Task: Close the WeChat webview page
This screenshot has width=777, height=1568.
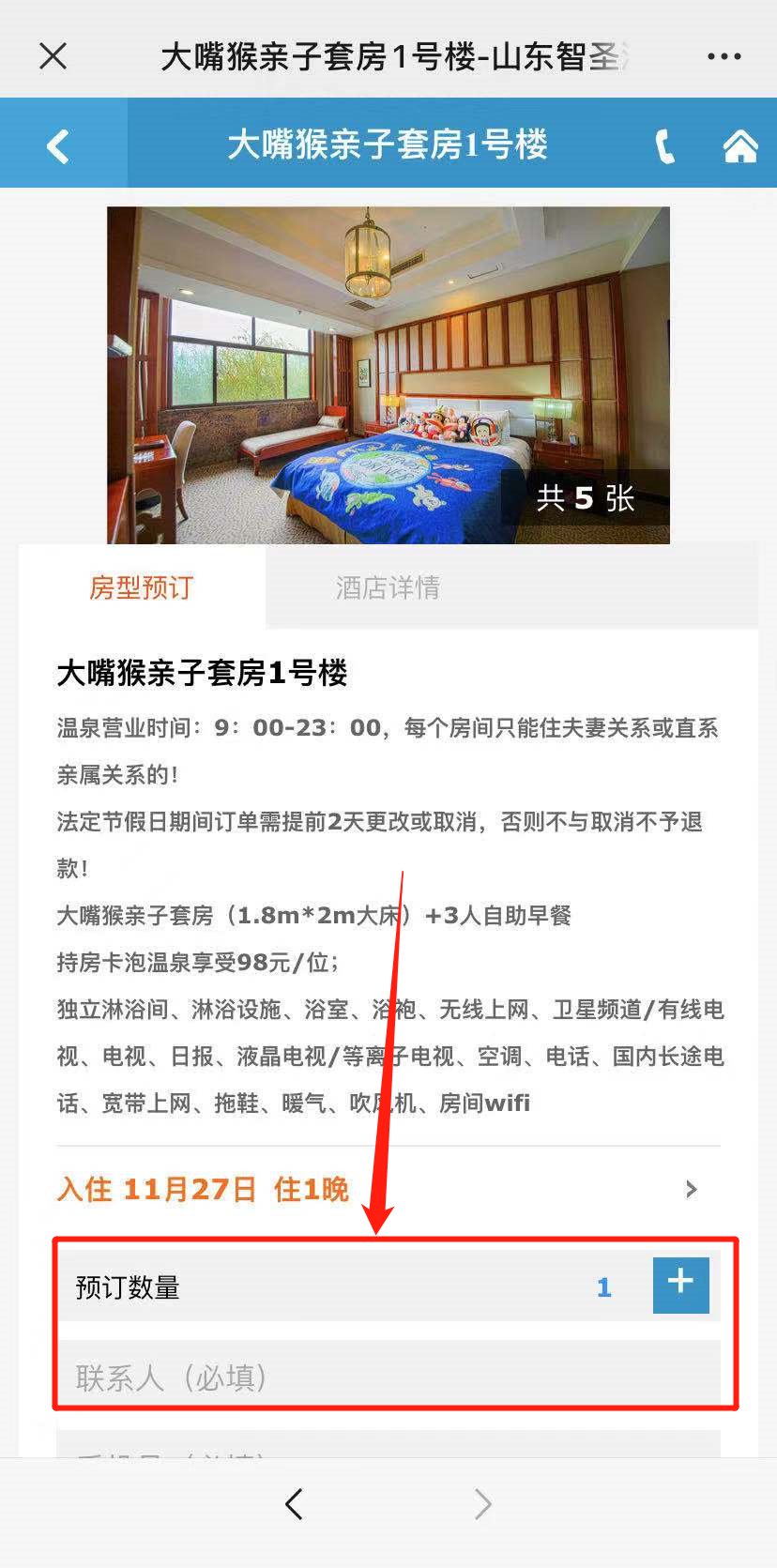Action: pyautogui.click(x=53, y=56)
